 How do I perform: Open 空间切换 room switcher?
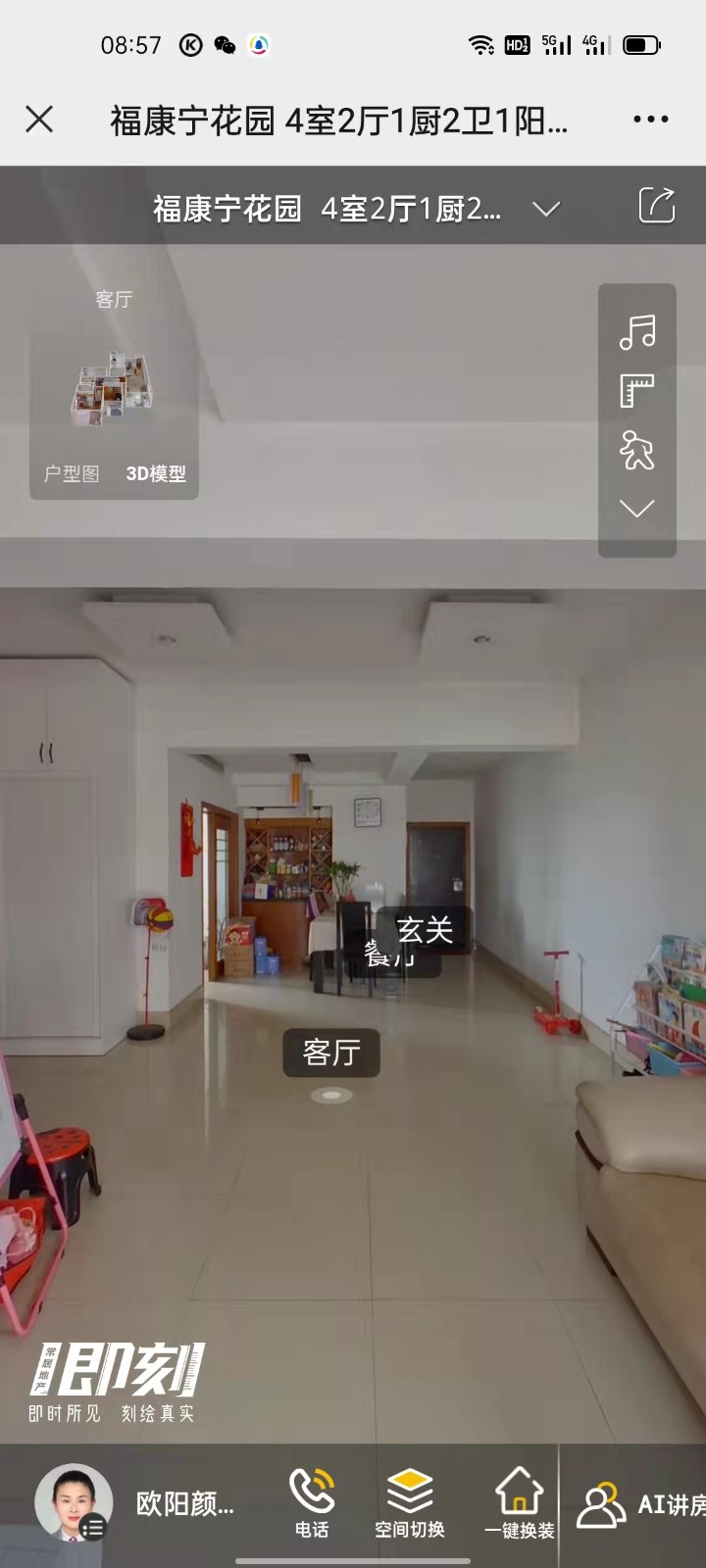[410, 1503]
